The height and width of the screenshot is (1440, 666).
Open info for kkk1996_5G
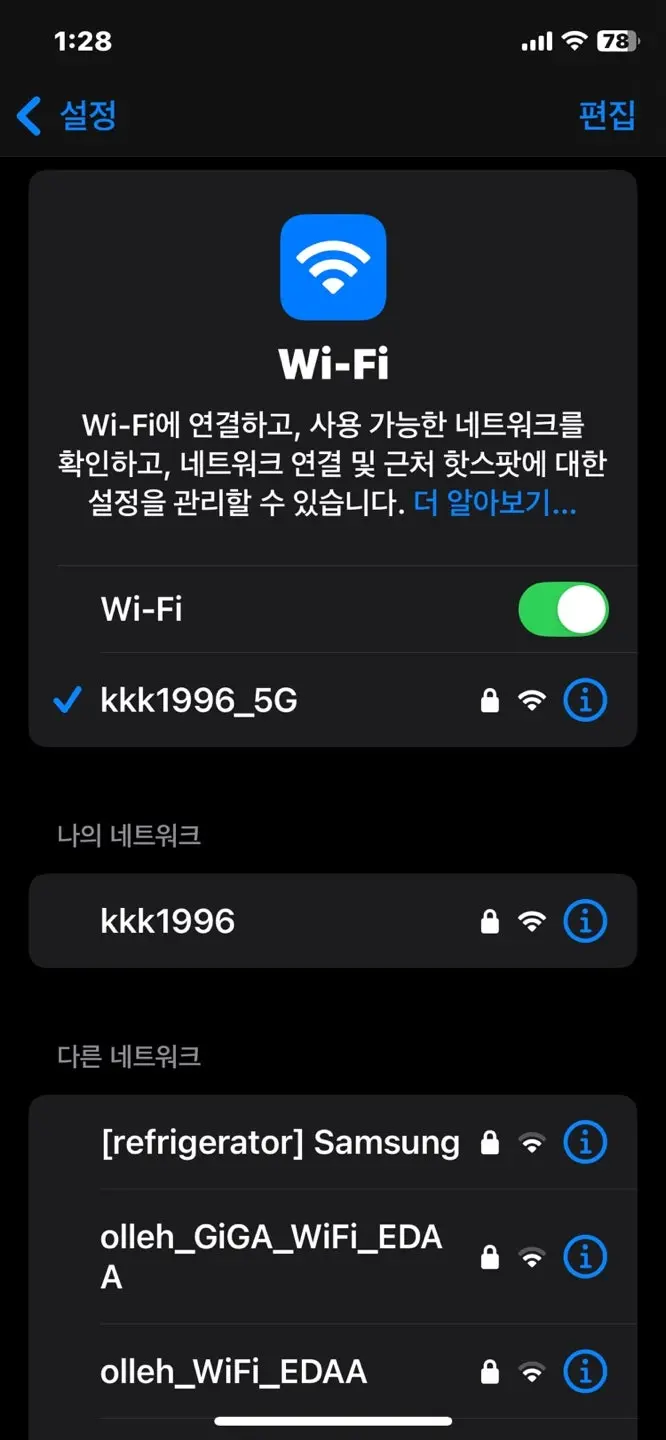point(585,702)
